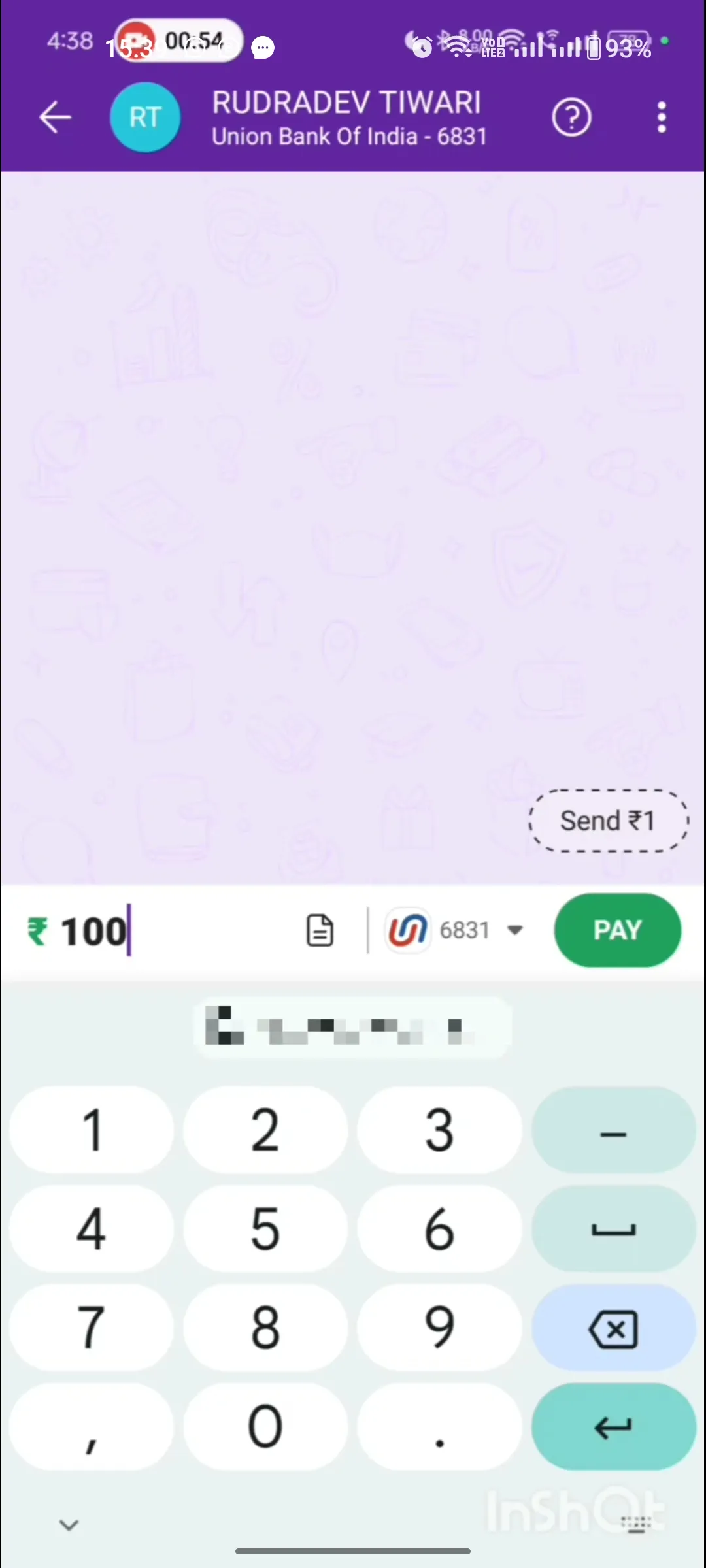
Task: Open the three-dot overflow menu
Action: 662,118
